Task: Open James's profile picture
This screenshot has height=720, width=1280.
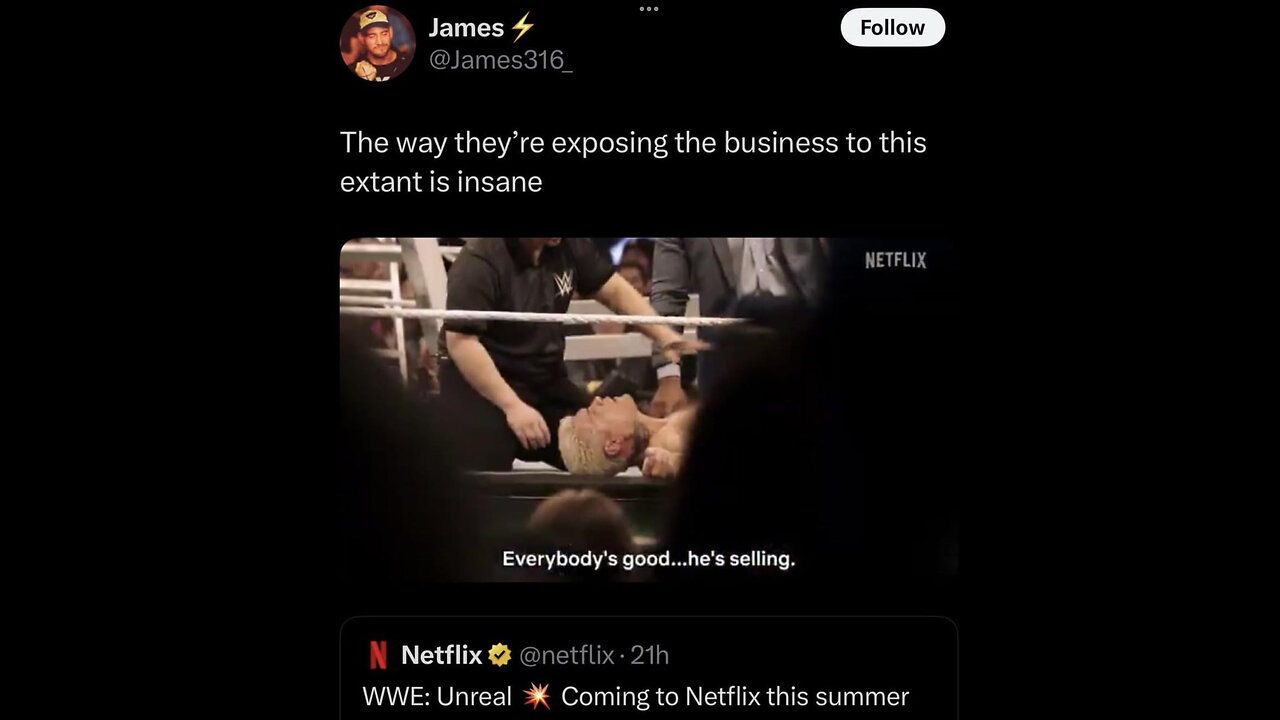Action: 377,43
